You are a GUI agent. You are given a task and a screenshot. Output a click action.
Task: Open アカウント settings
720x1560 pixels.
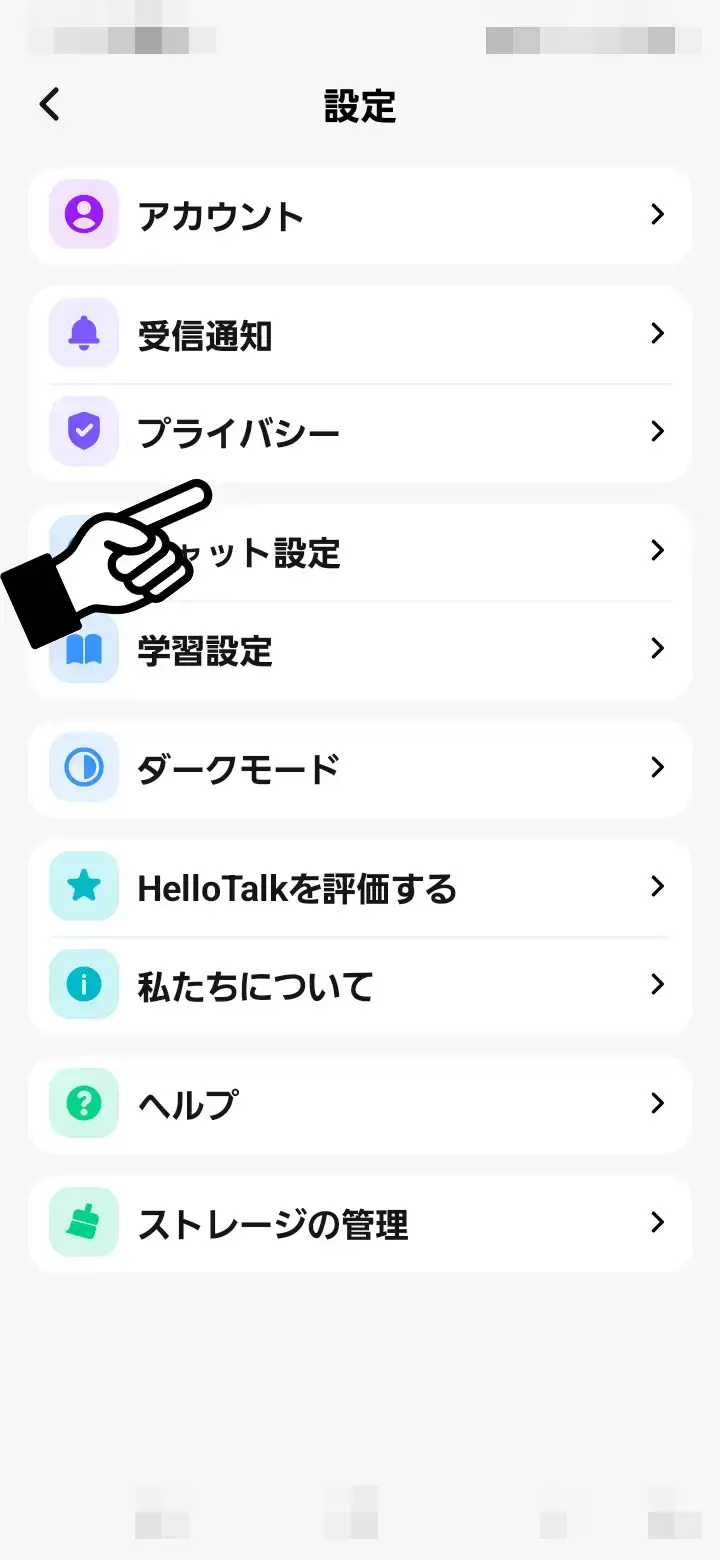pos(360,215)
